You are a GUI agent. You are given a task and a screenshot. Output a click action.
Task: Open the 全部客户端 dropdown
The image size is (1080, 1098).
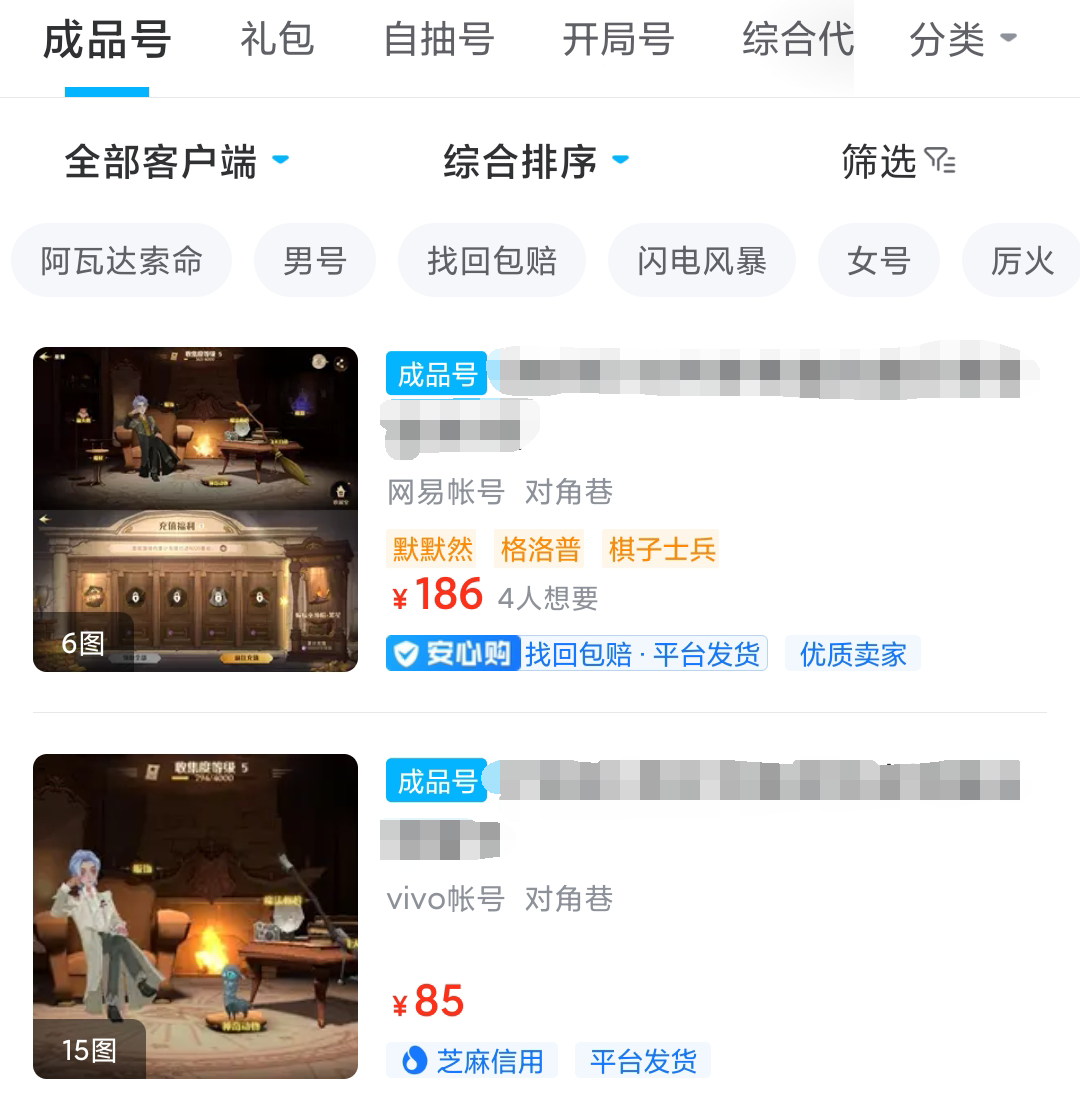pyautogui.click(x=176, y=161)
